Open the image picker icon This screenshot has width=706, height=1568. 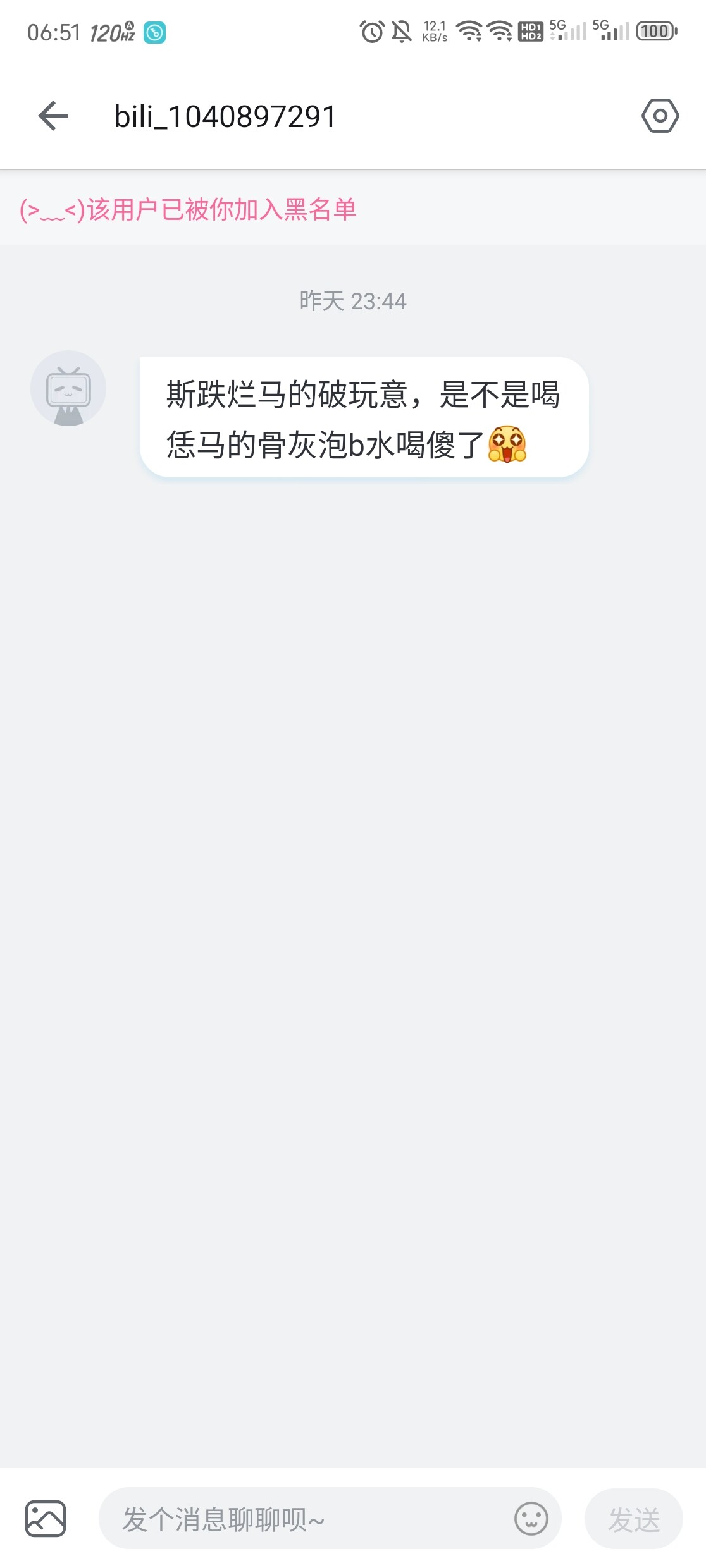pos(46,1518)
